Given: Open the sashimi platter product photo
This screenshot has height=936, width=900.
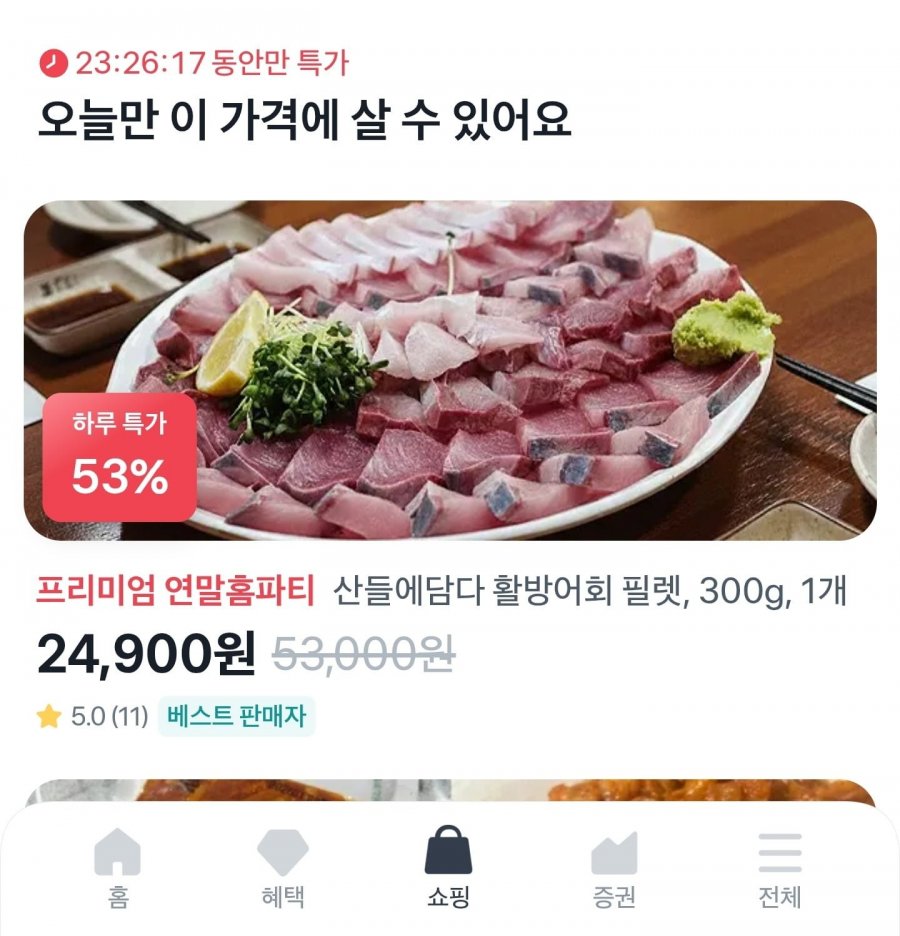Looking at the screenshot, I should (450, 370).
